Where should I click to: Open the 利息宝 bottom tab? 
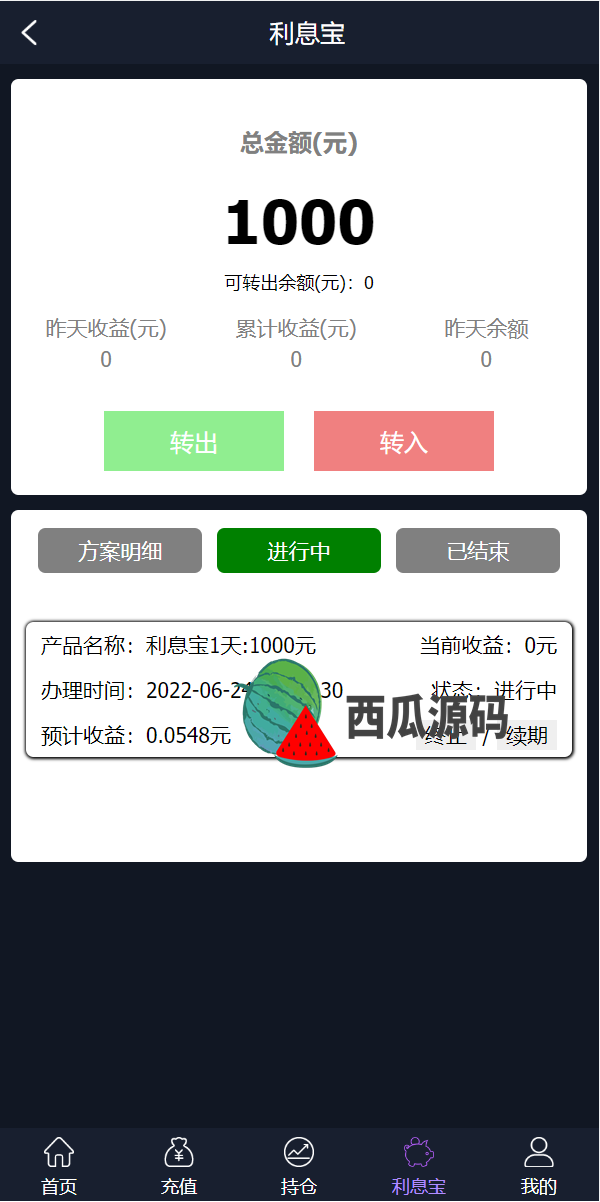(x=419, y=1166)
